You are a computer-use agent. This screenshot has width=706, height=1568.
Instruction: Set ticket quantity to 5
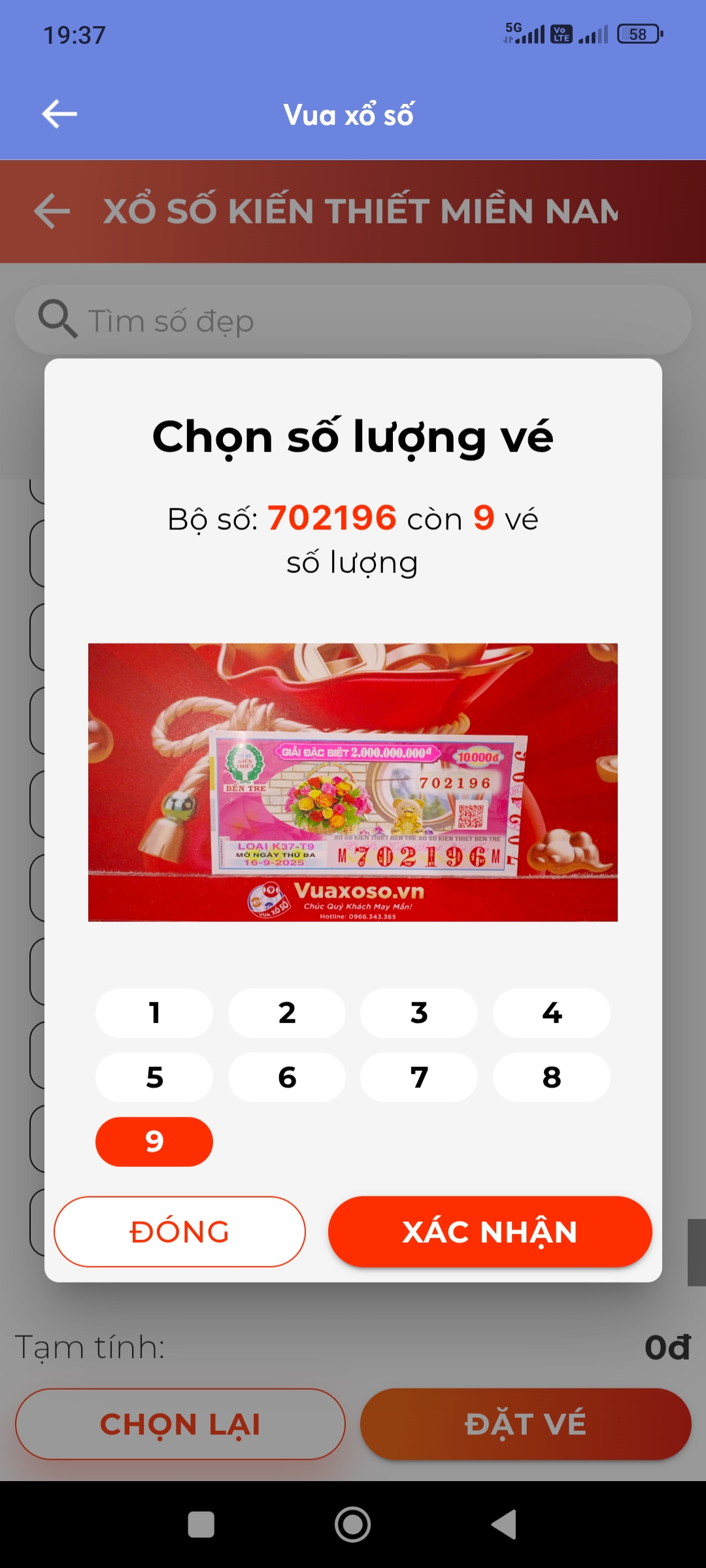point(154,1077)
